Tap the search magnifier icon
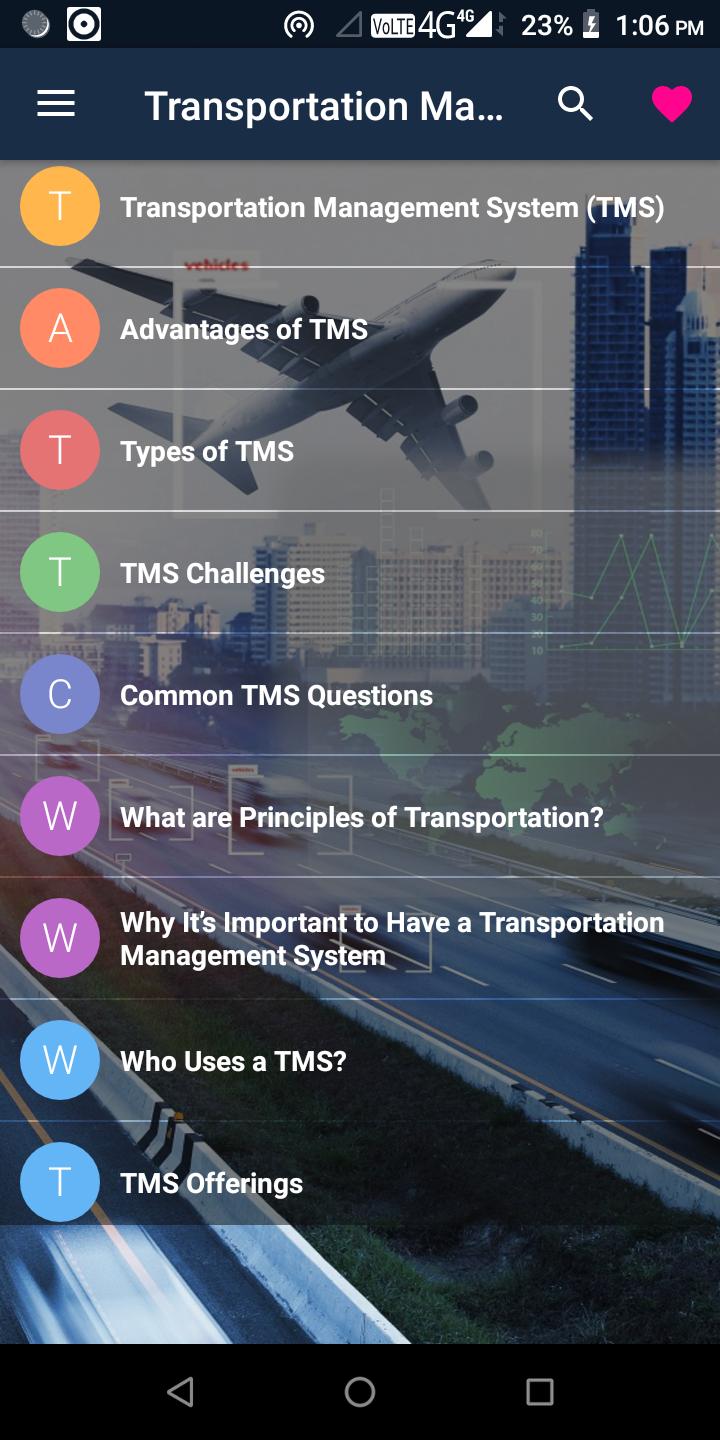 pyautogui.click(x=575, y=104)
